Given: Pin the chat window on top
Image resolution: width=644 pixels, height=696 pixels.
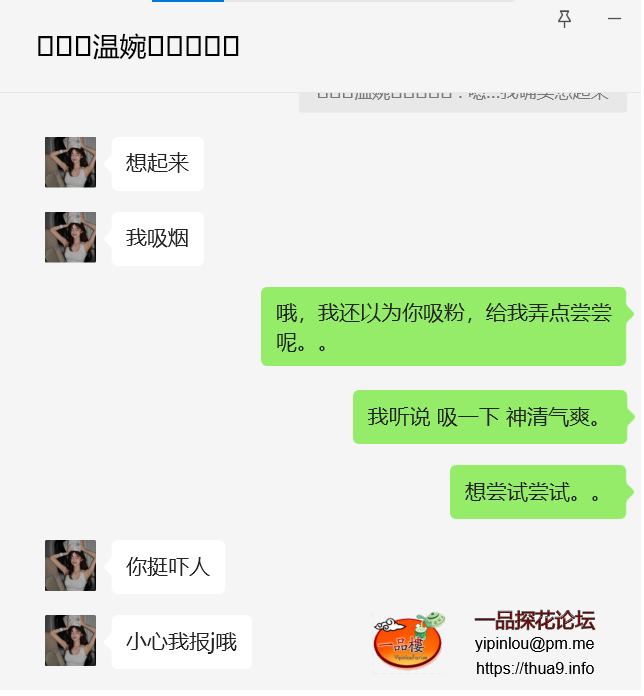Looking at the screenshot, I should coord(565,19).
